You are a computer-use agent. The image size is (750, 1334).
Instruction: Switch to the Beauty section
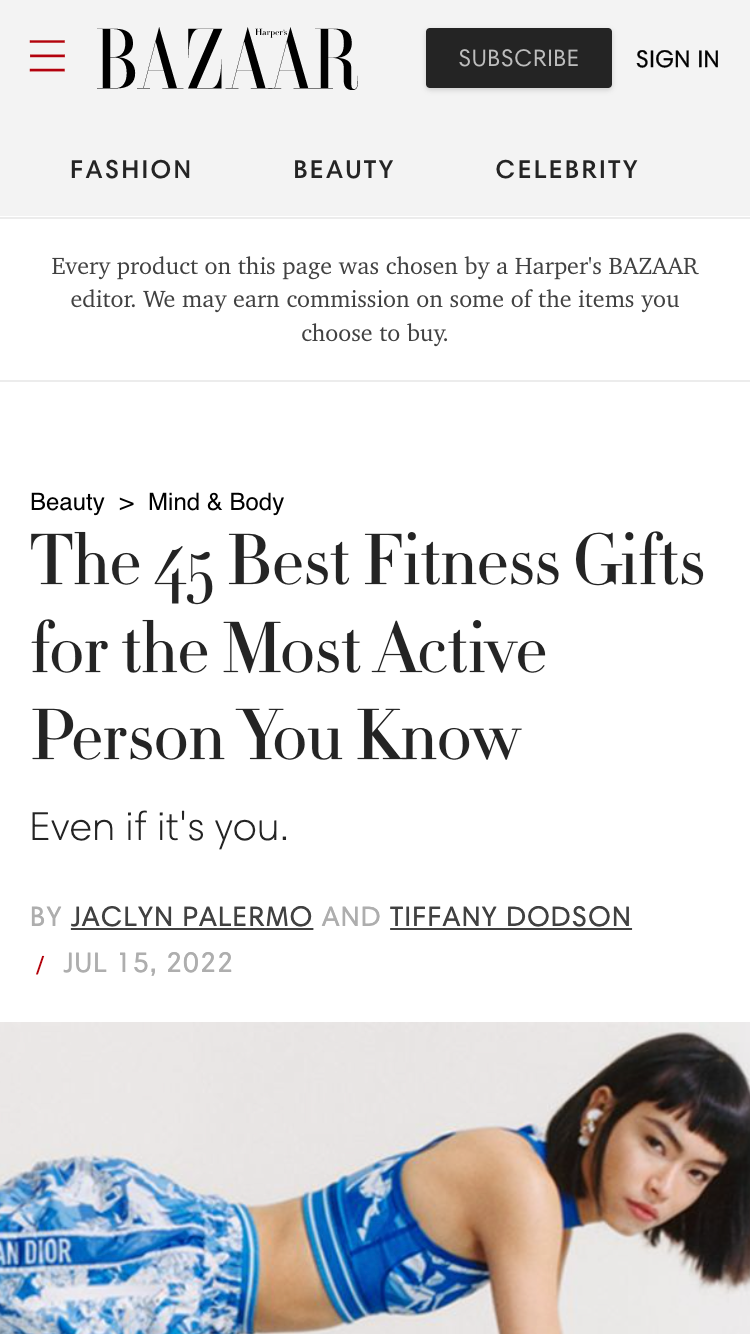[344, 170]
